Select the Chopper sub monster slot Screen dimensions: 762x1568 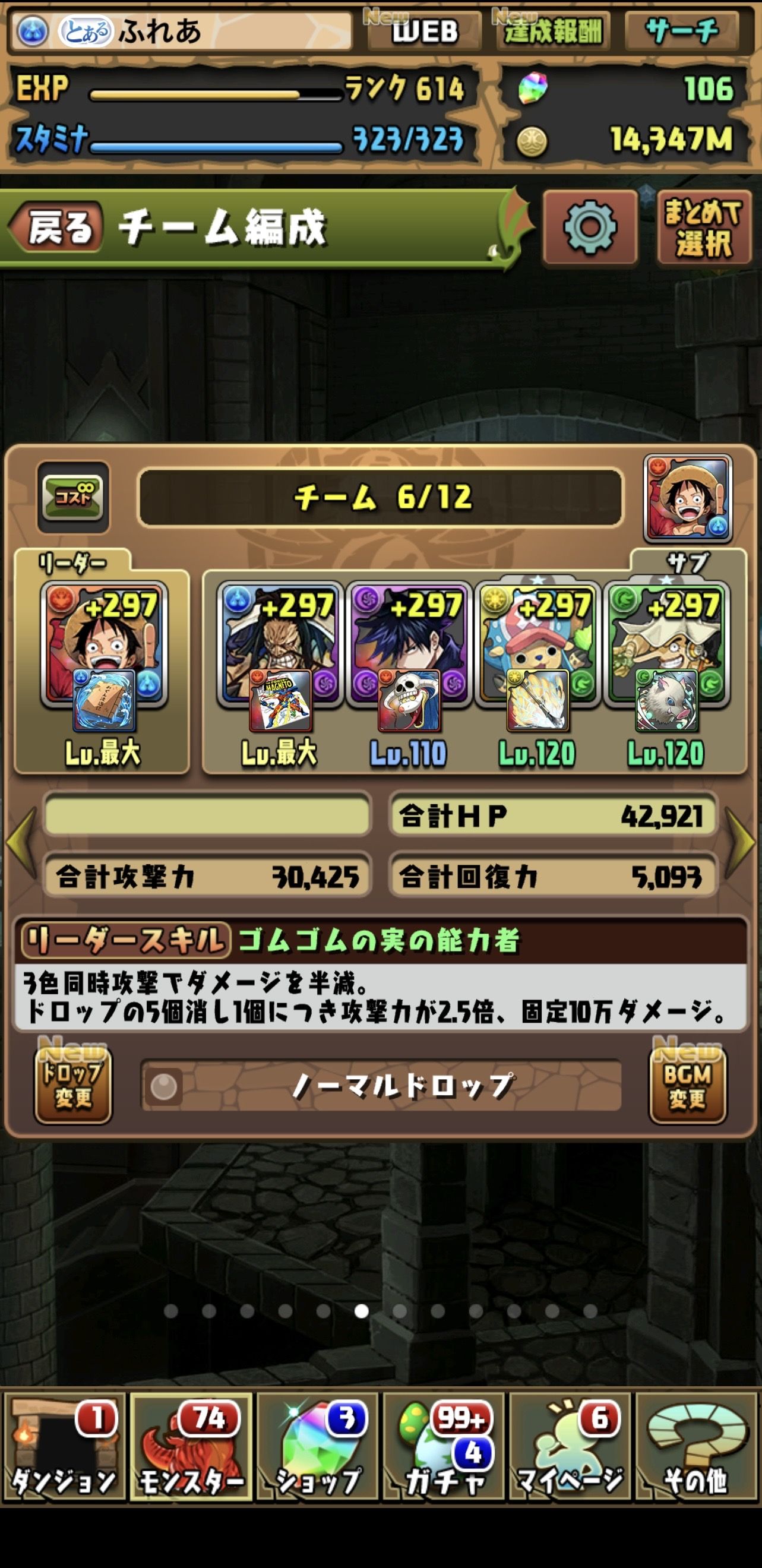point(537,644)
